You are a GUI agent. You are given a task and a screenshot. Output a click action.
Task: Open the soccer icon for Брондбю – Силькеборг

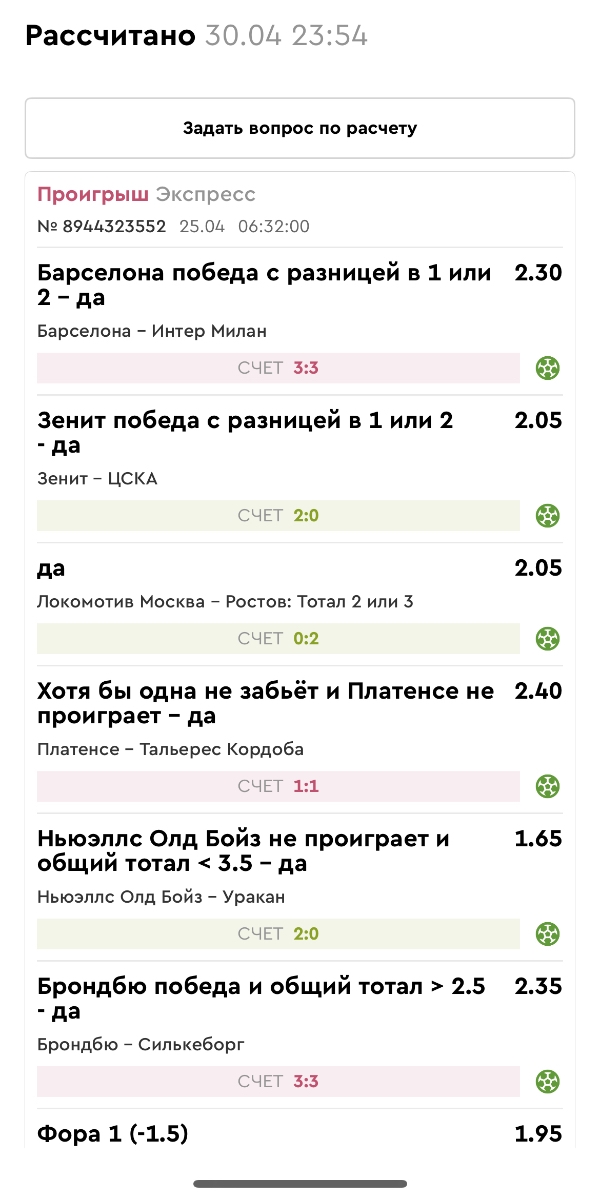[547, 1082]
